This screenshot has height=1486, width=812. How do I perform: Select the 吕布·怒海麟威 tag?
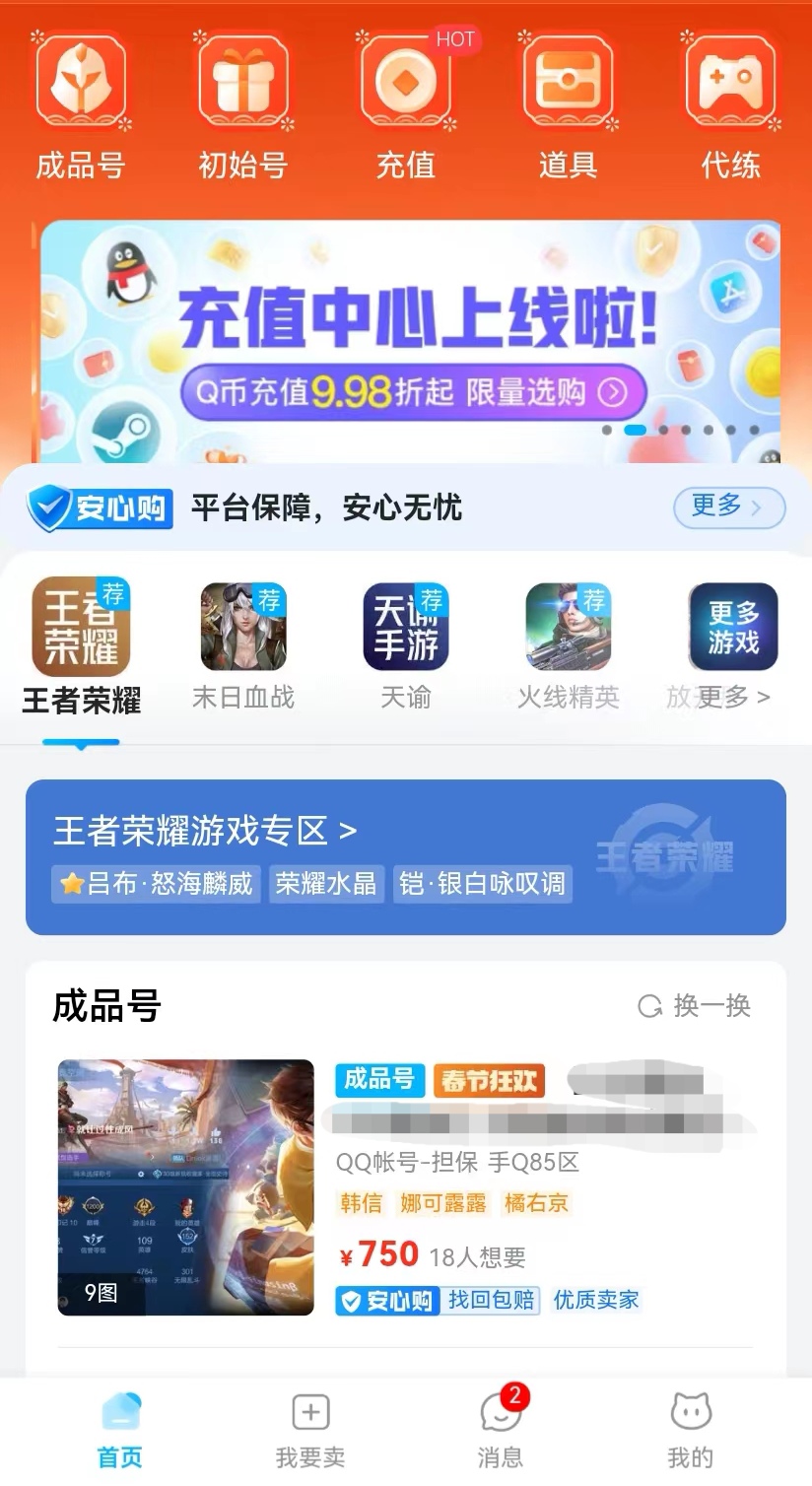(x=157, y=884)
